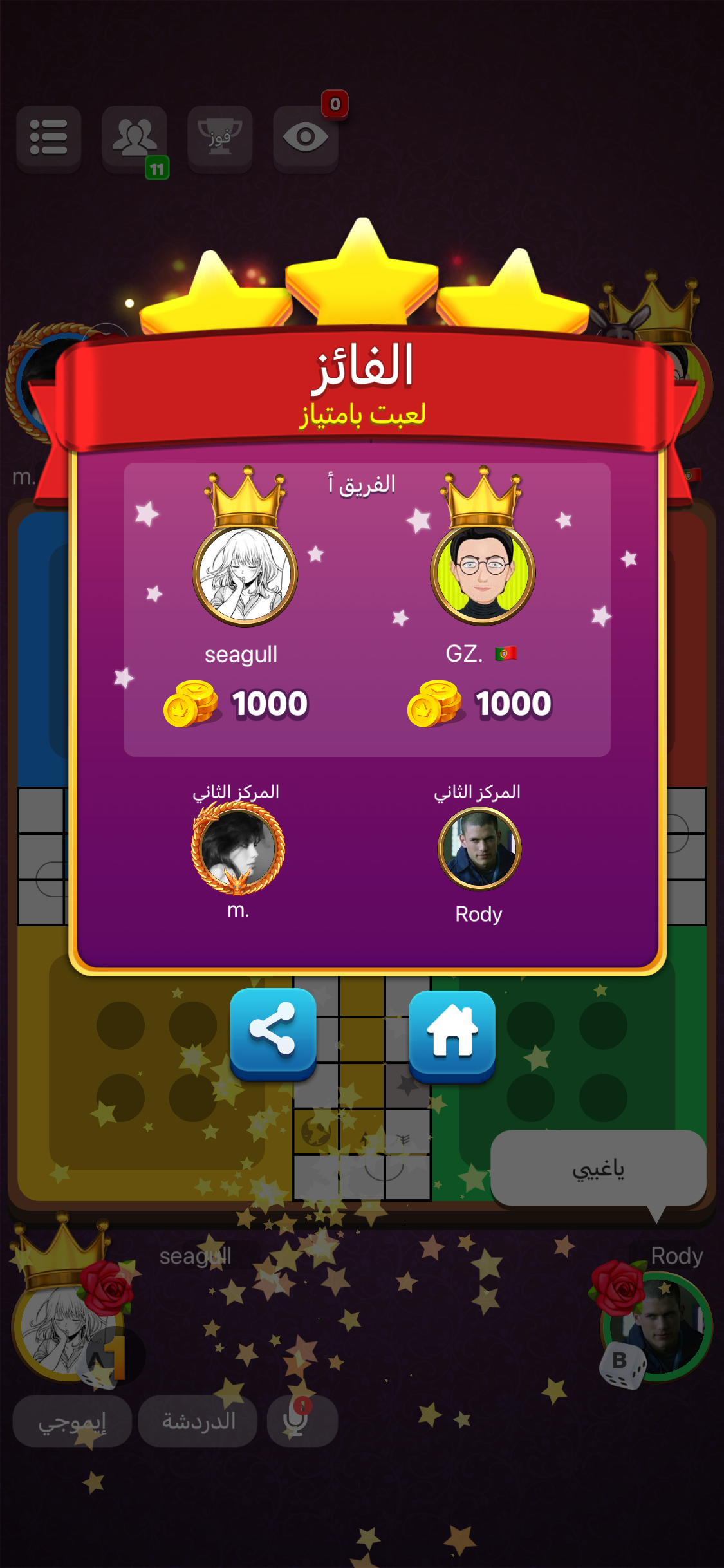View m.'s second place avatar

[238, 848]
